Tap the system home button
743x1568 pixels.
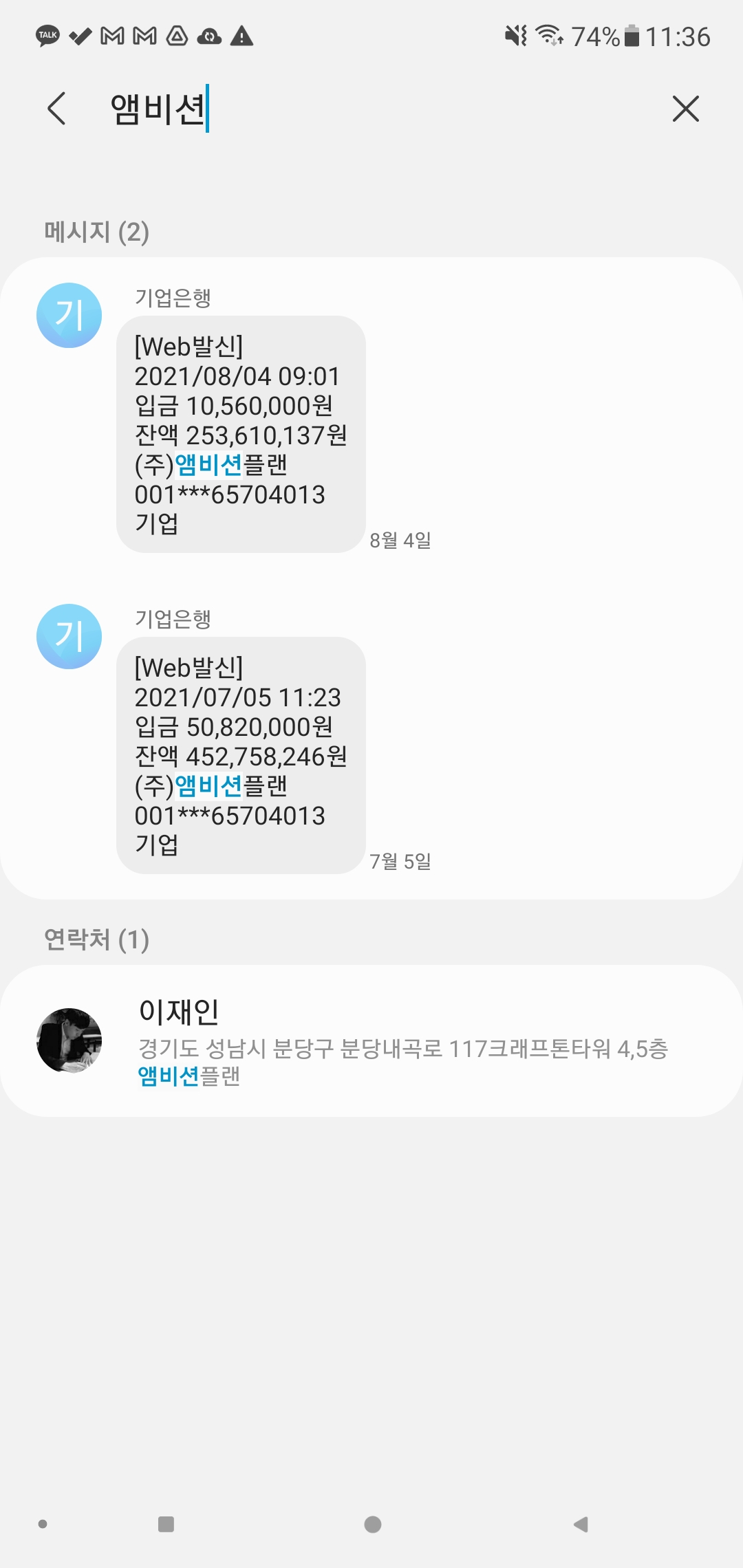(x=372, y=1525)
